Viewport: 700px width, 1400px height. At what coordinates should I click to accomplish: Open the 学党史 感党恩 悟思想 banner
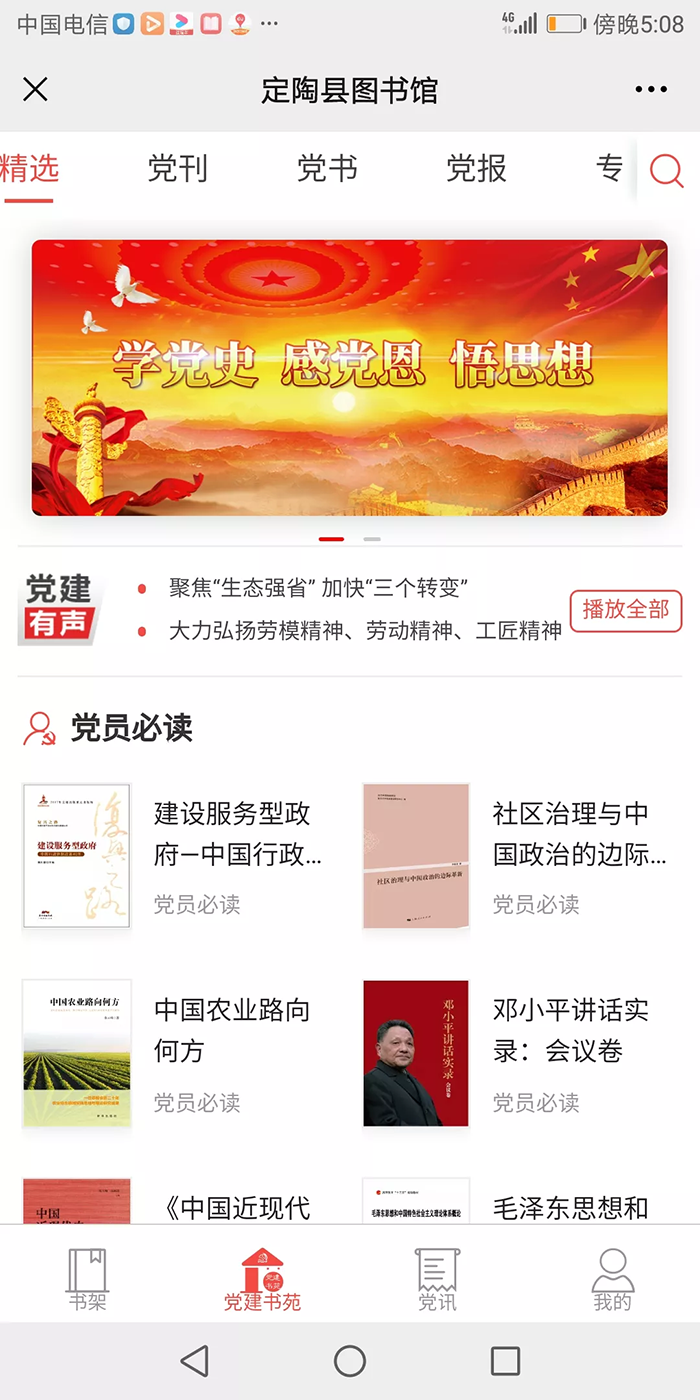pyautogui.click(x=349, y=378)
